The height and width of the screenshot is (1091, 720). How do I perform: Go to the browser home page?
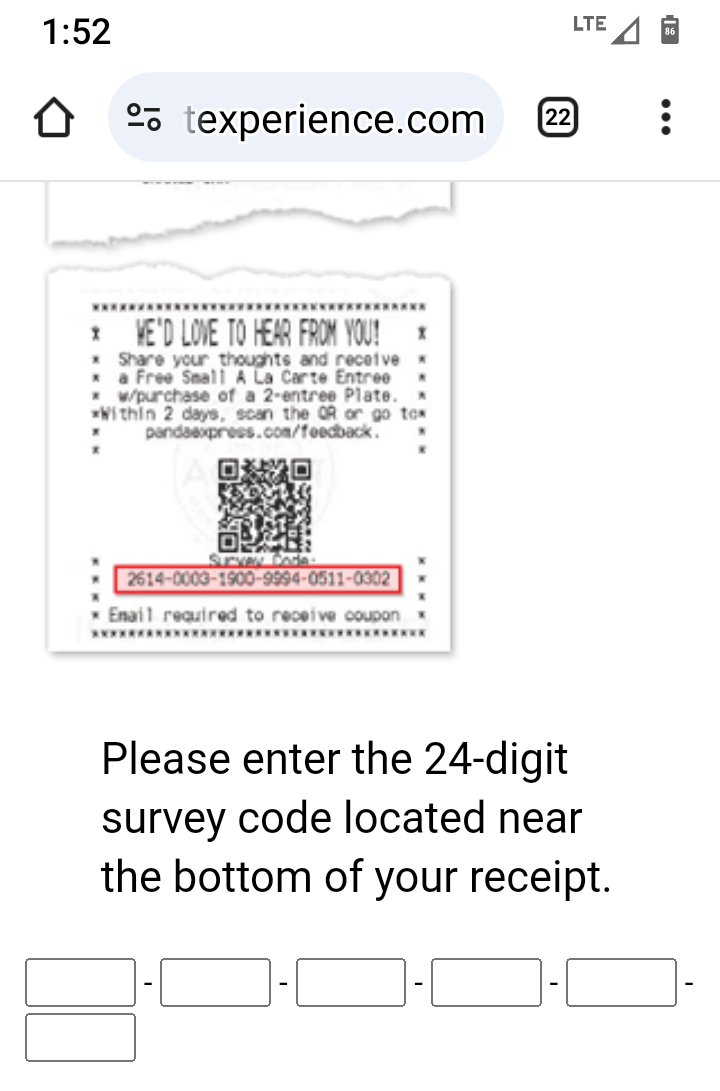(x=55, y=119)
